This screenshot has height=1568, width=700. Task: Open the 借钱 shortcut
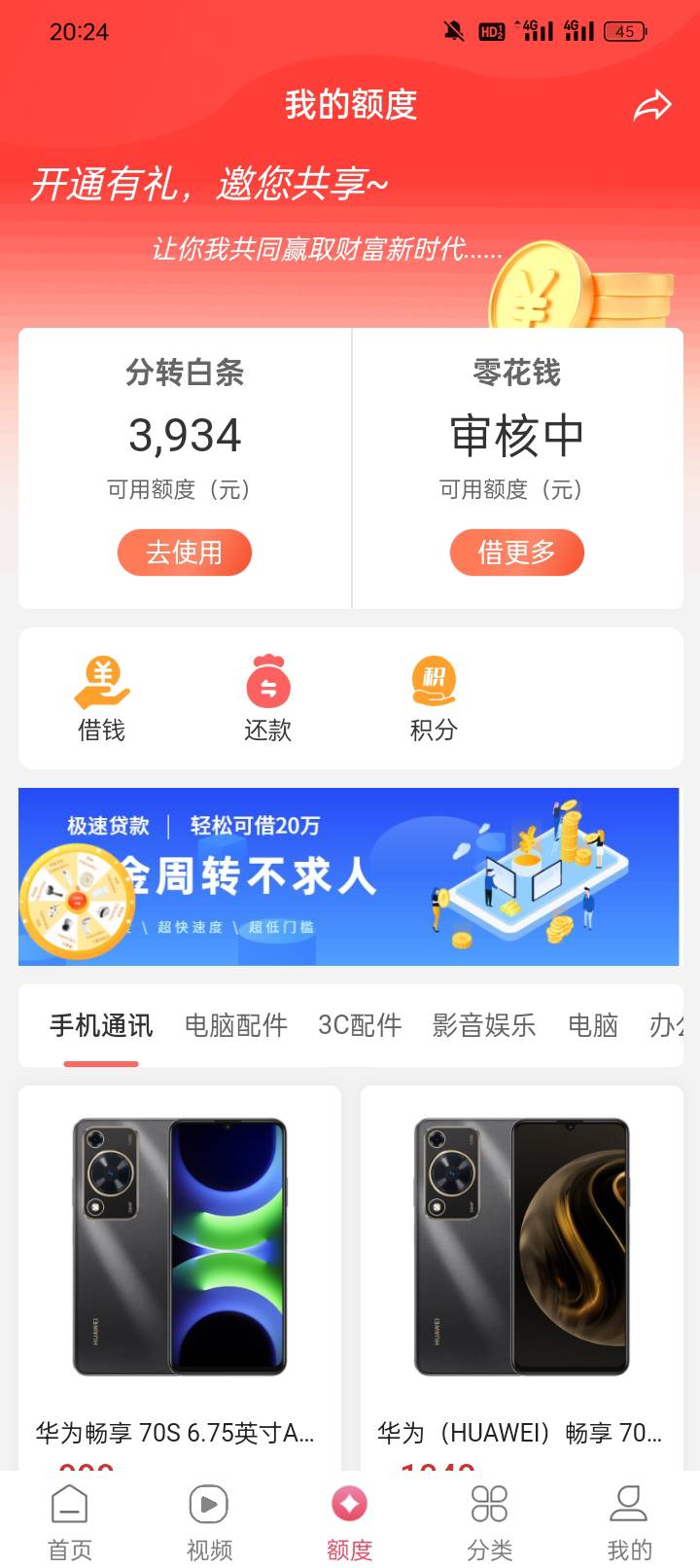click(x=102, y=700)
